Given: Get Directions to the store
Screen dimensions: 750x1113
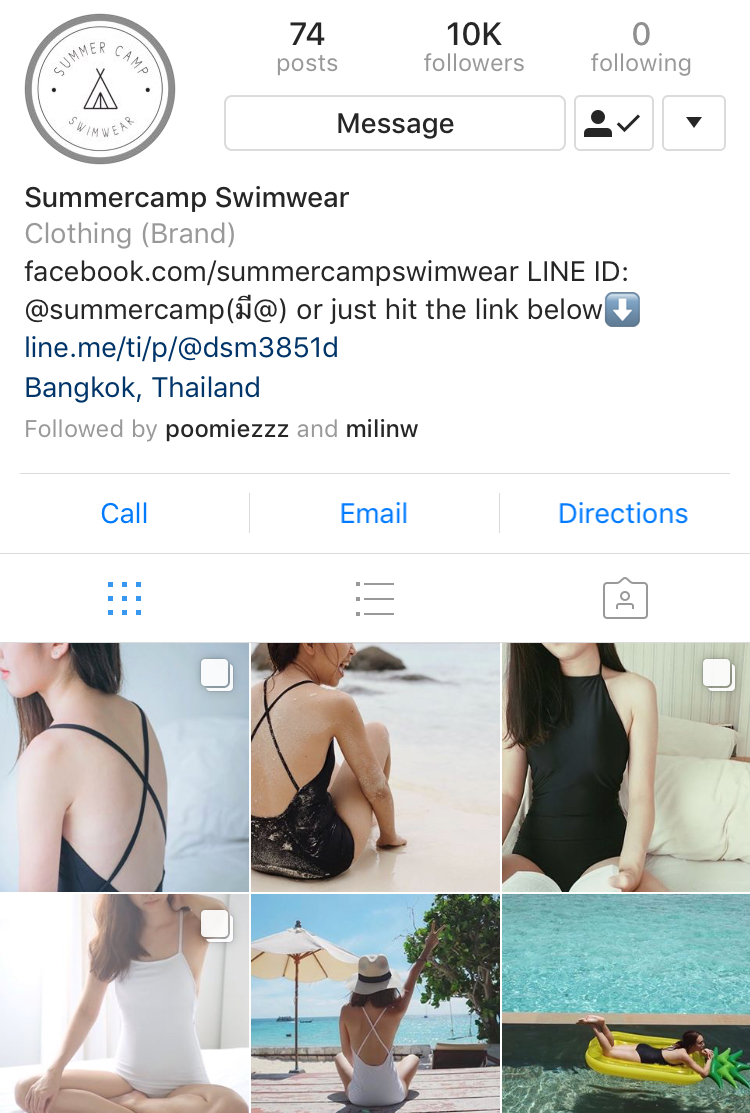Looking at the screenshot, I should pos(623,513).
